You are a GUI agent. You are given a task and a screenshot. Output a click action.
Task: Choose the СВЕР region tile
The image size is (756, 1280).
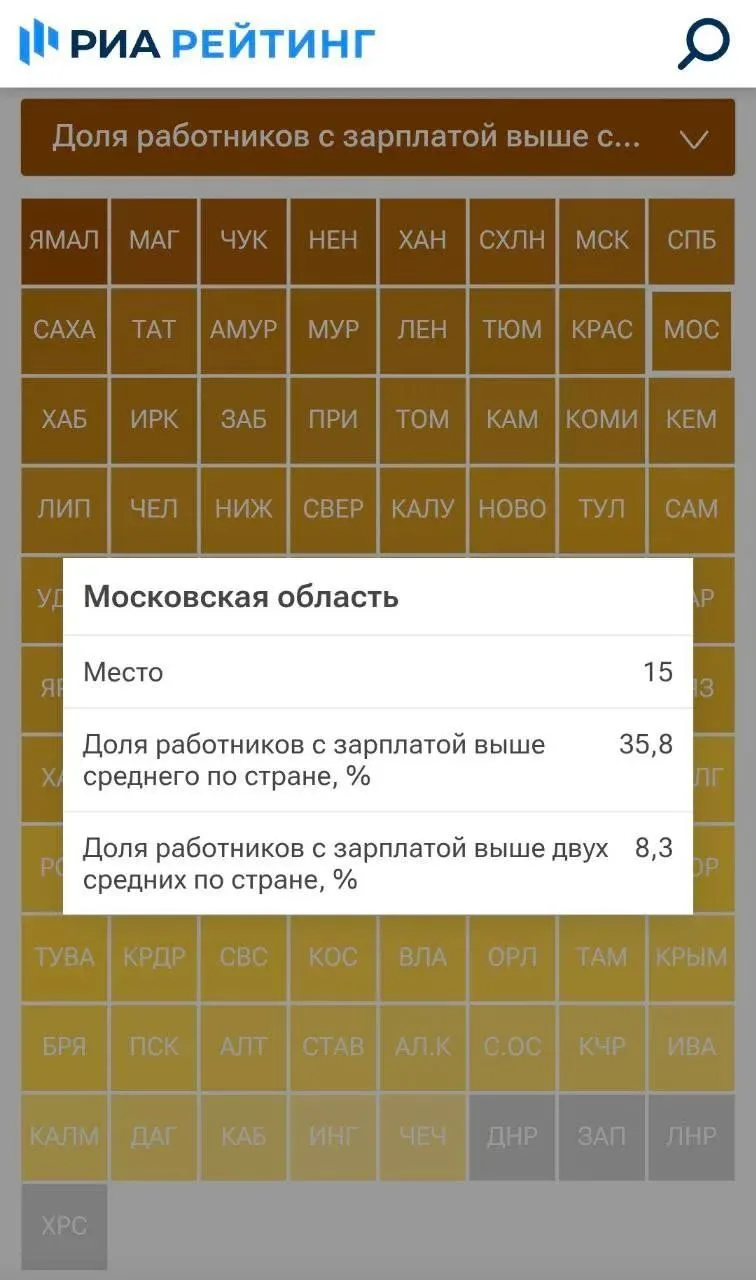pos(333,509)
